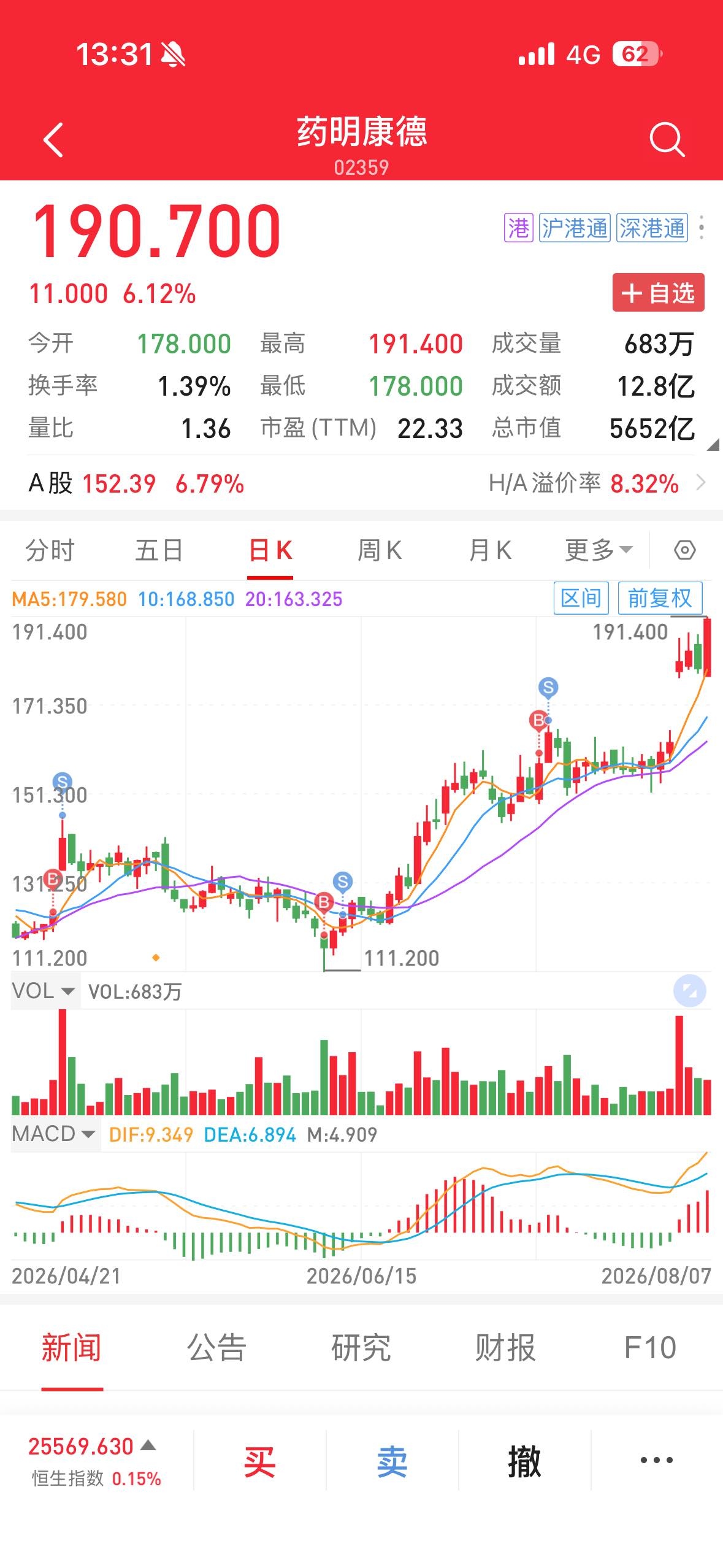Open the stock search magnifier
Image resolution: width=723 pixels, height=1568 pixels.
point(667,140)
